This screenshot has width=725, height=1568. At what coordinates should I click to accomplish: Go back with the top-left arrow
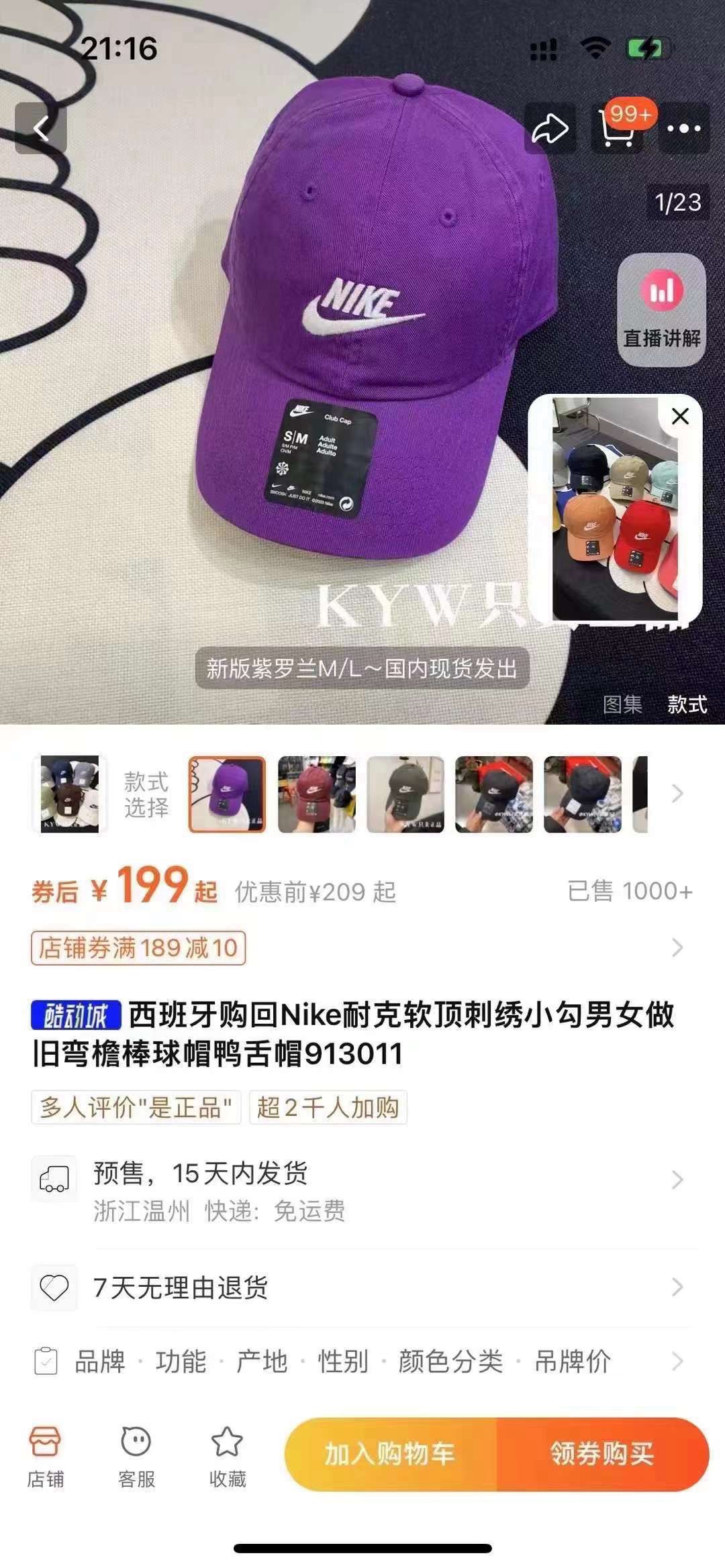tap(41, 128)
